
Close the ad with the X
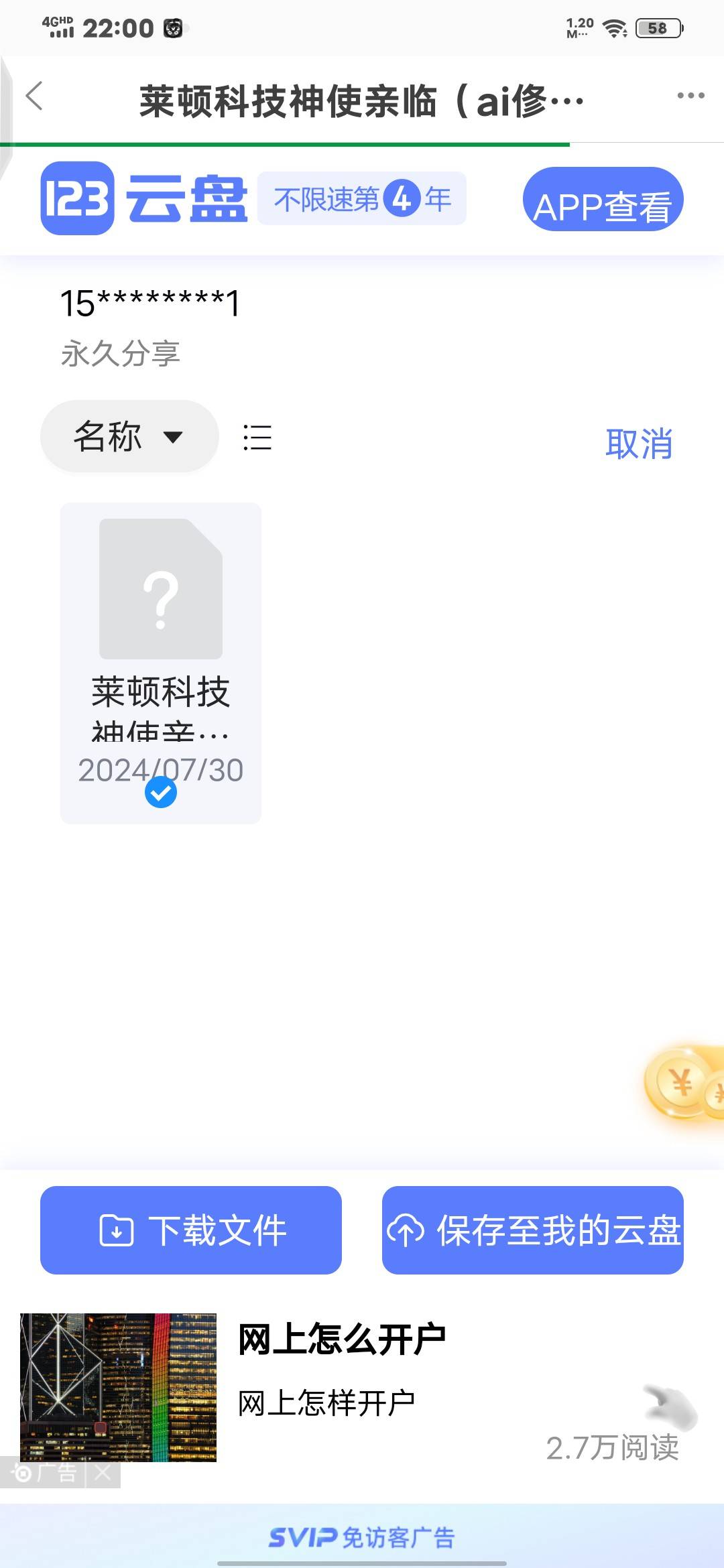pyautogui.click(x=103, y=1472)
